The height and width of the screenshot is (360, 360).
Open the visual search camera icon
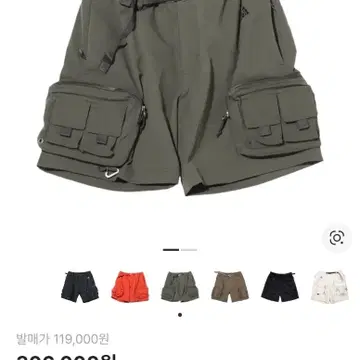pos(337,238)
